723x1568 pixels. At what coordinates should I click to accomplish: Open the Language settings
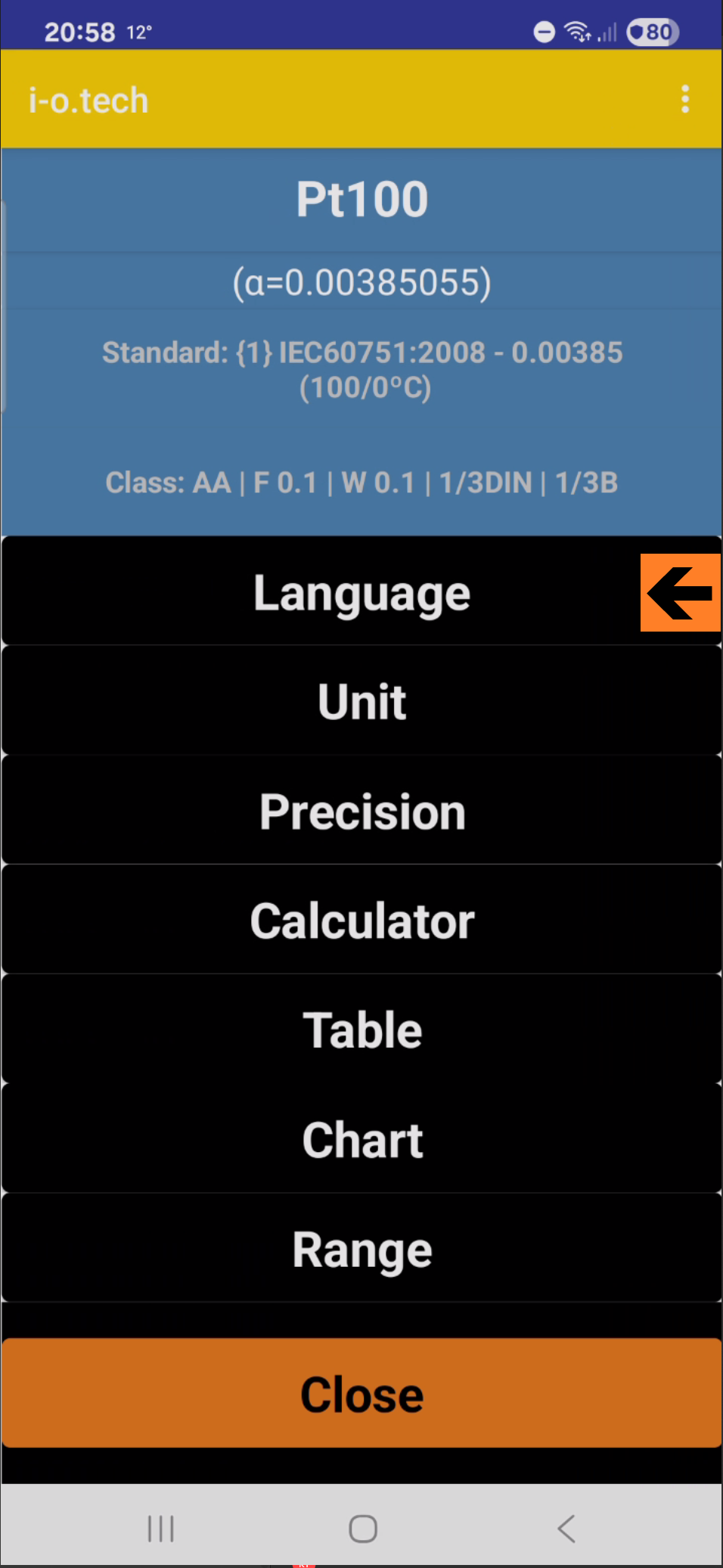(x=361, y=592)
